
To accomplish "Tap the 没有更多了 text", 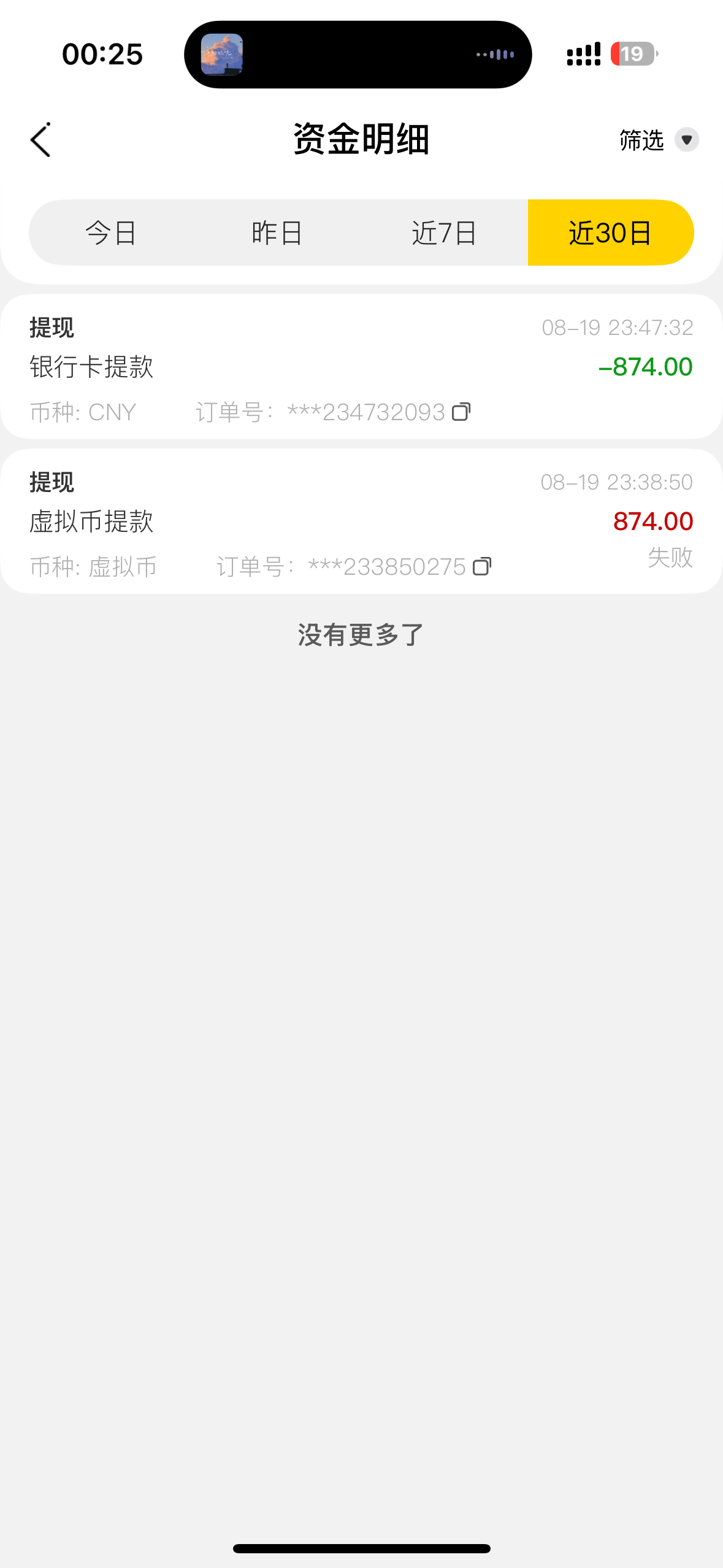I will 361,636.
